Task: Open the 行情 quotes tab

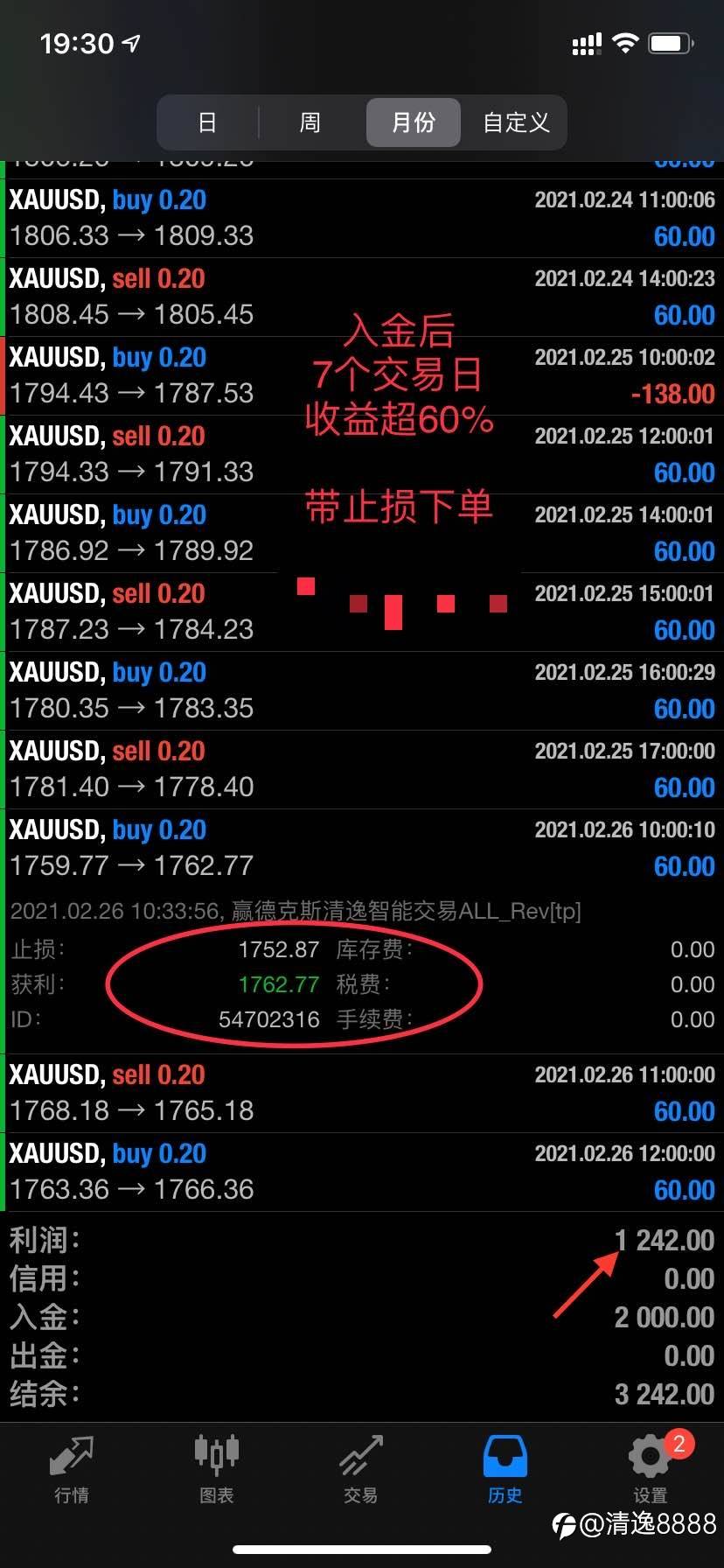Action: click(72, 1469)
